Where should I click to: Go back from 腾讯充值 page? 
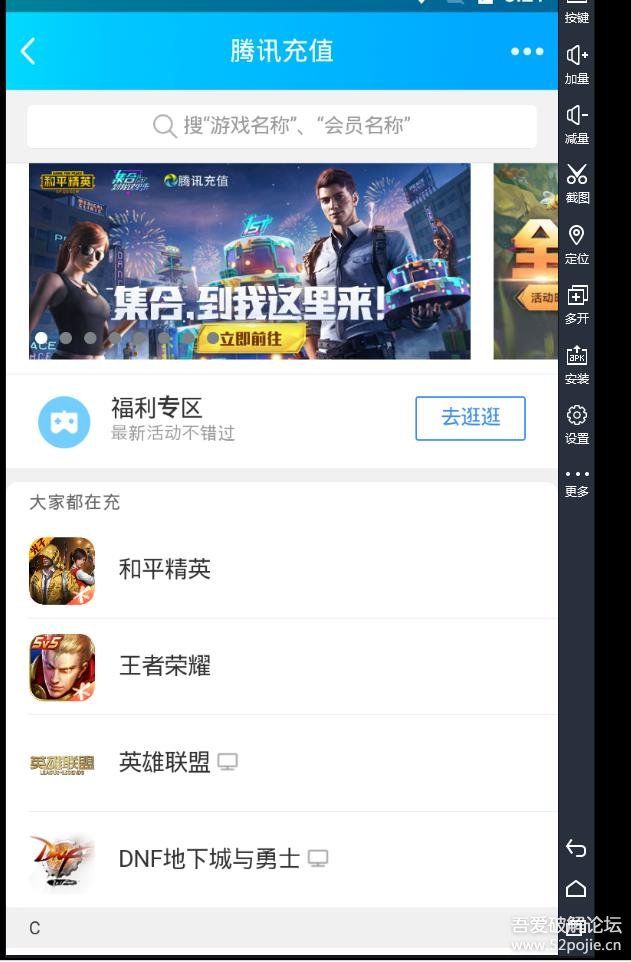(x=28, y=51)
